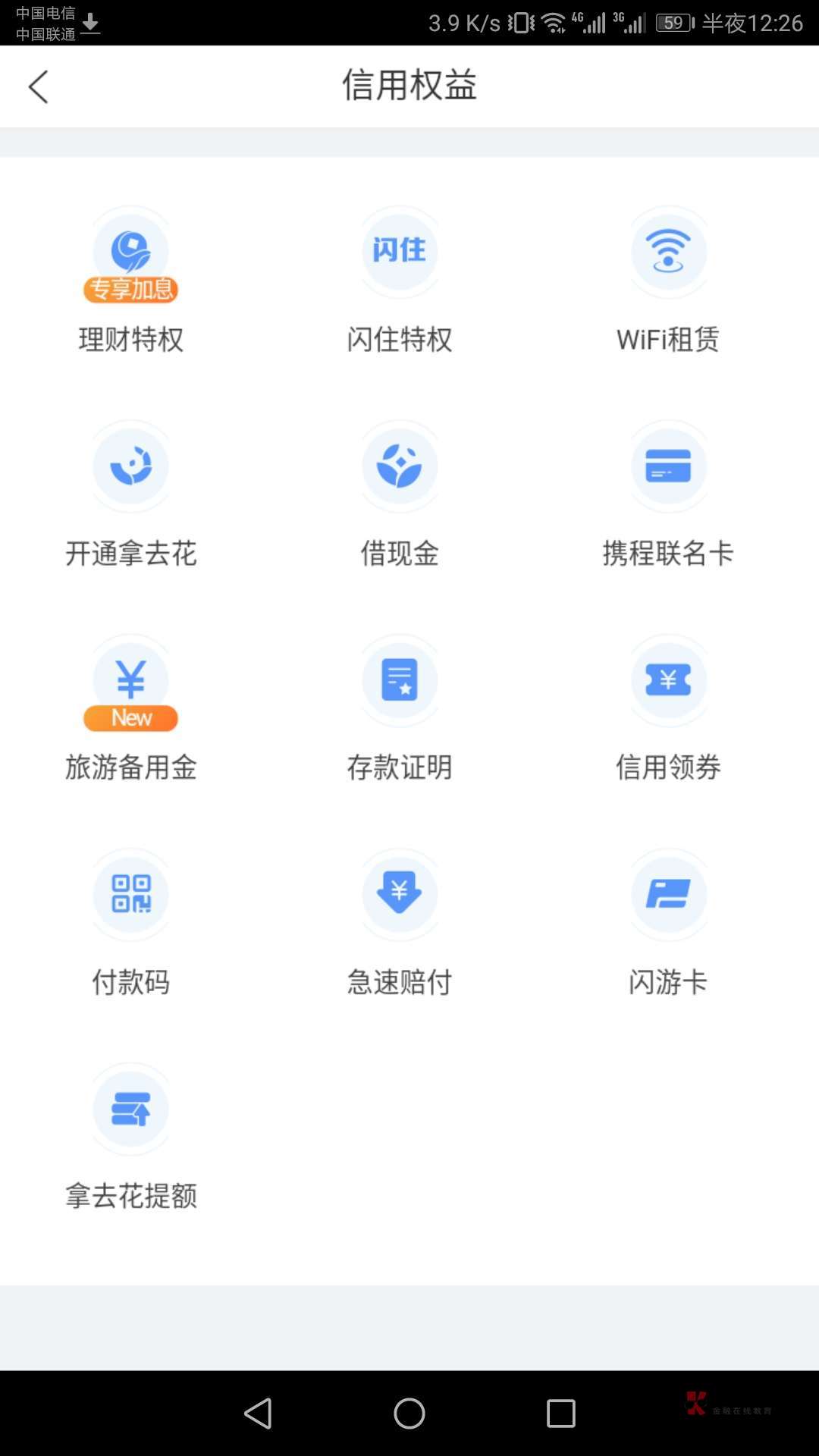Open recent apps overview
This screenshot has width=819, height=1456.
click(561, 1414)
